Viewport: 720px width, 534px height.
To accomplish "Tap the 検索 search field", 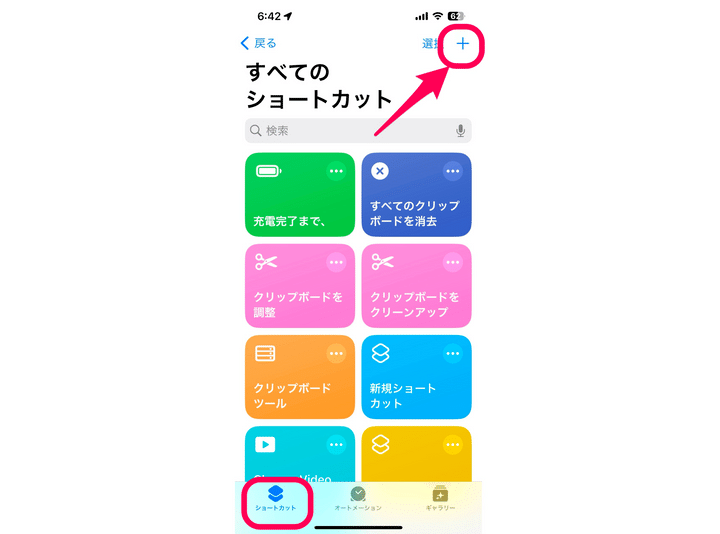I will tap(350, 131).
